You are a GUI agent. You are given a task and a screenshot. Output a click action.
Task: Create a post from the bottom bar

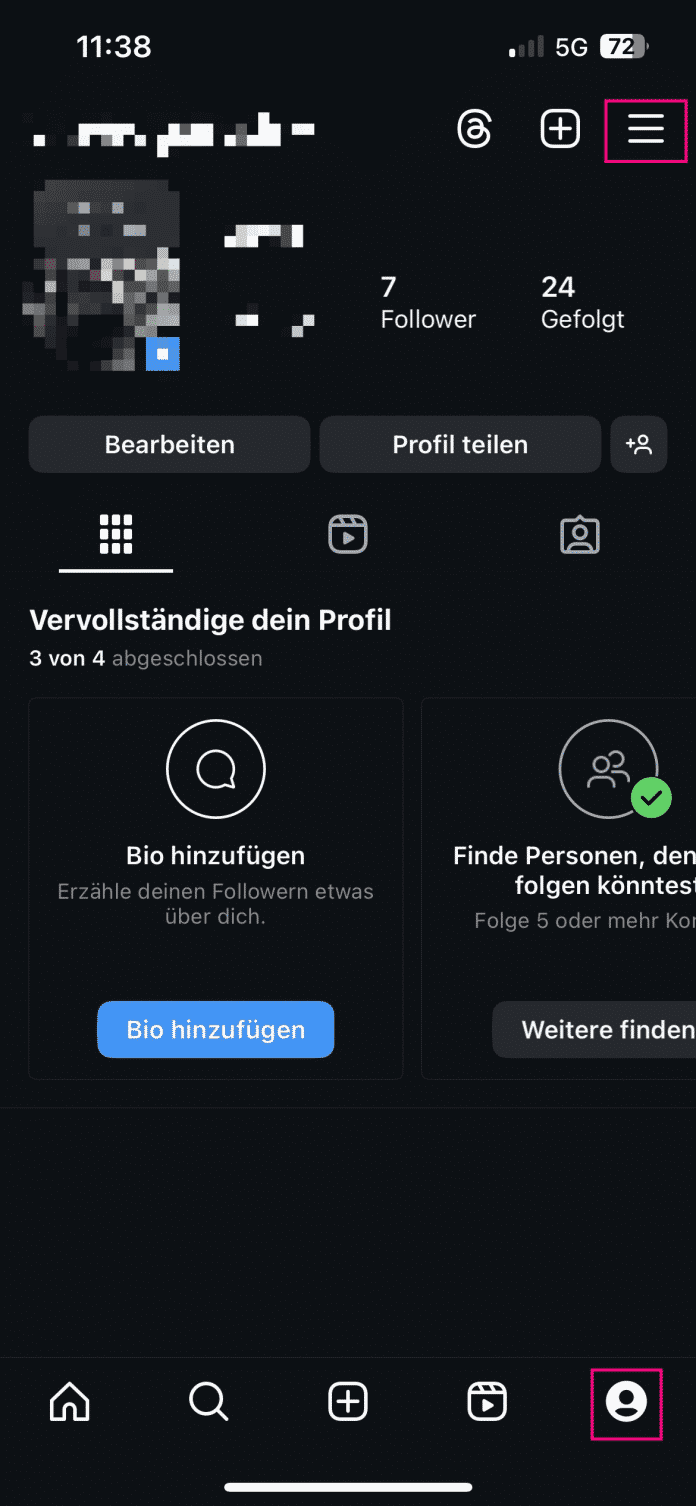(348, 1401)
